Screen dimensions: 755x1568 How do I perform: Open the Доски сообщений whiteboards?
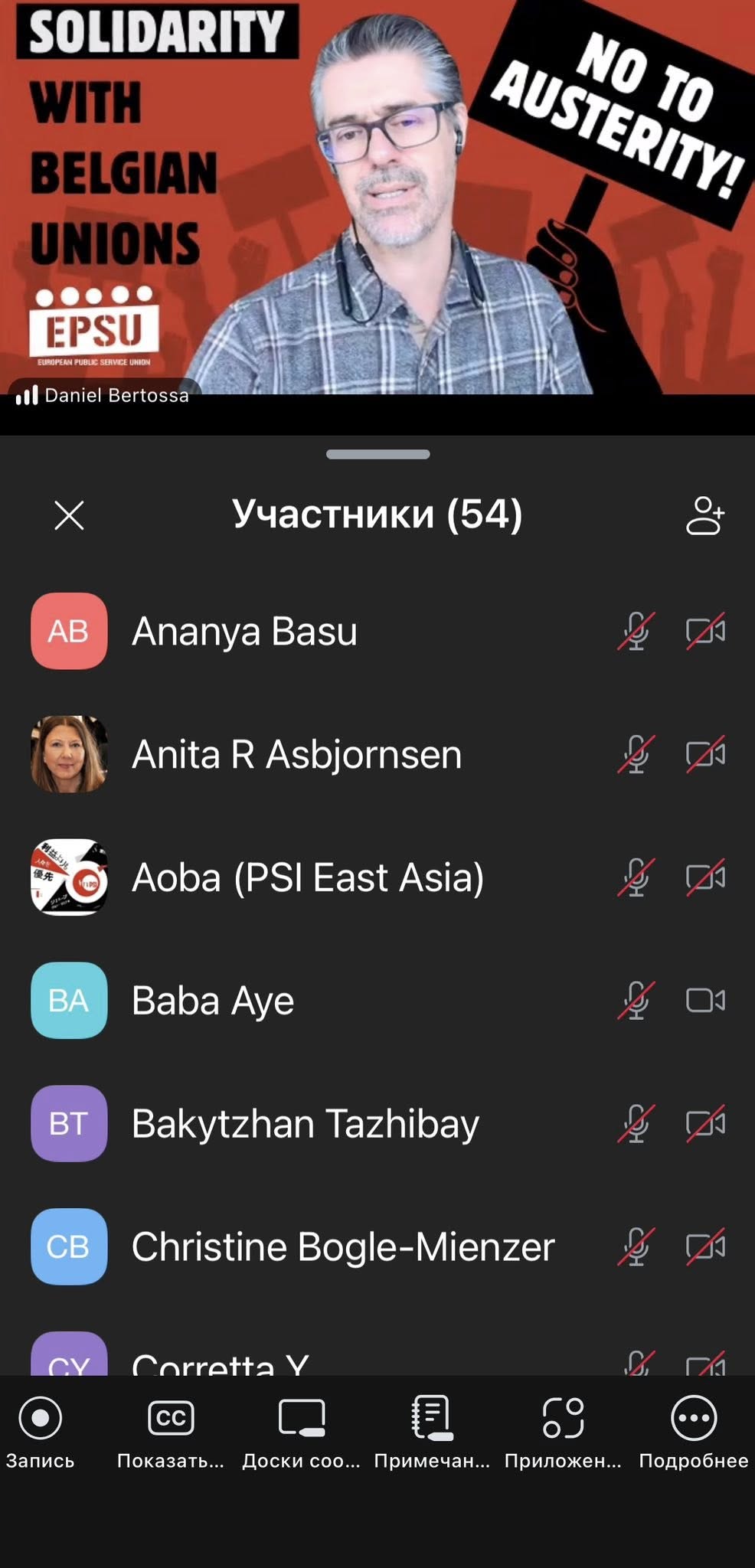pyautogui.click(x=301, y=1432)
